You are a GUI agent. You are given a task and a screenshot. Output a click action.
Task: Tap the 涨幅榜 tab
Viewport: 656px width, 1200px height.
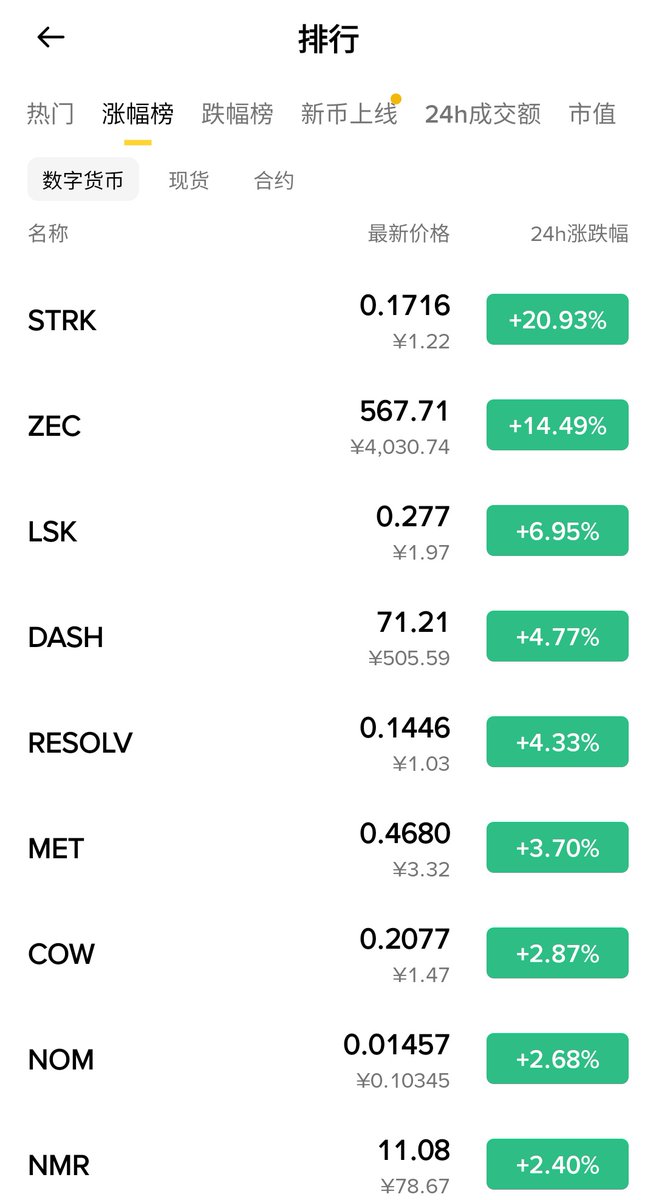coord(138,114)
